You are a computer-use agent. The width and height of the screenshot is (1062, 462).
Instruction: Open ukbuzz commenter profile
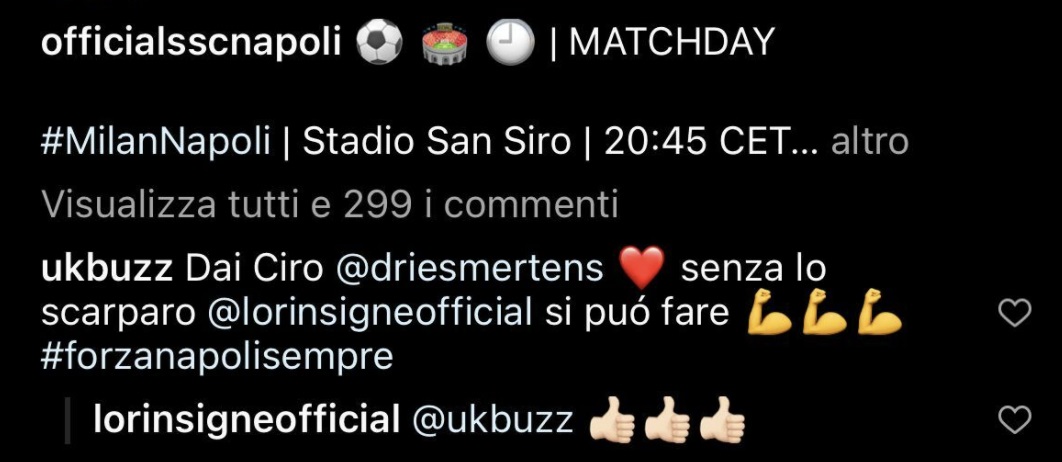109,269
